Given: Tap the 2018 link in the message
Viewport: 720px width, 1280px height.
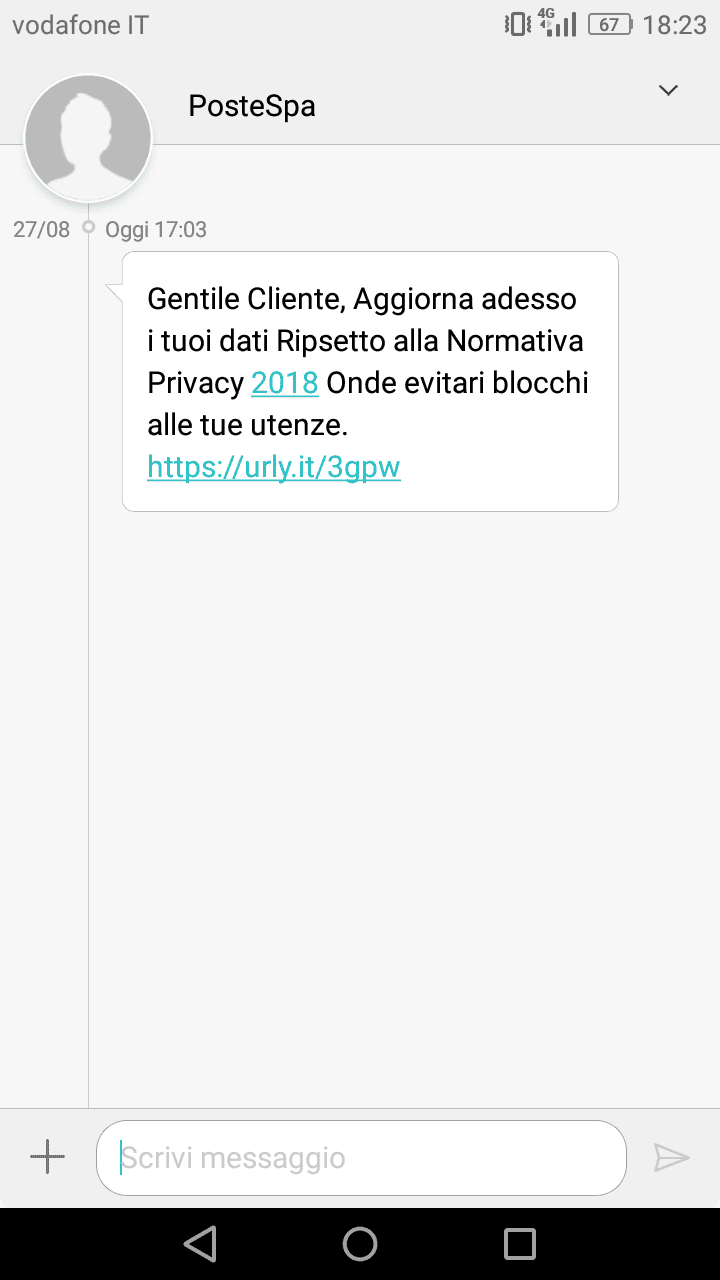Looking at the screenshot, I should (285, 383).
